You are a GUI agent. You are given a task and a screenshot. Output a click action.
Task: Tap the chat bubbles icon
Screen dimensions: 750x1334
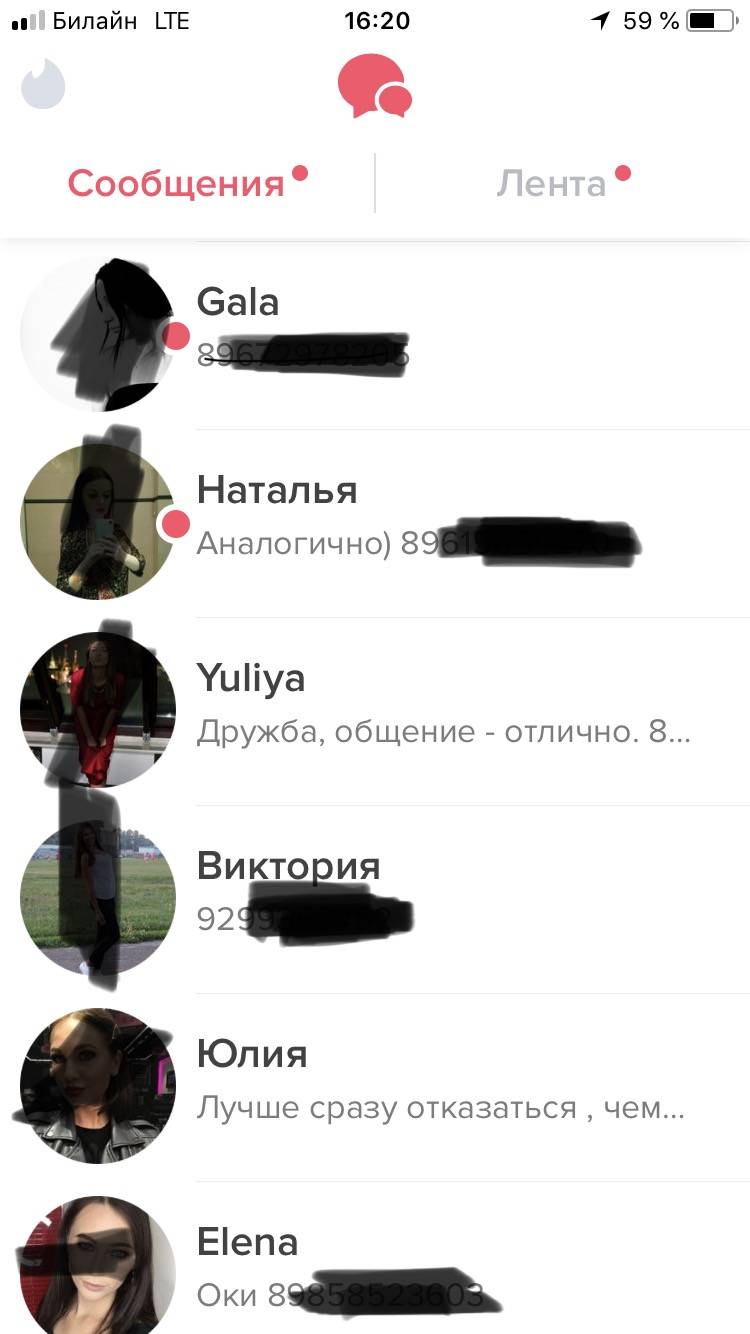(x=374, y=86)
